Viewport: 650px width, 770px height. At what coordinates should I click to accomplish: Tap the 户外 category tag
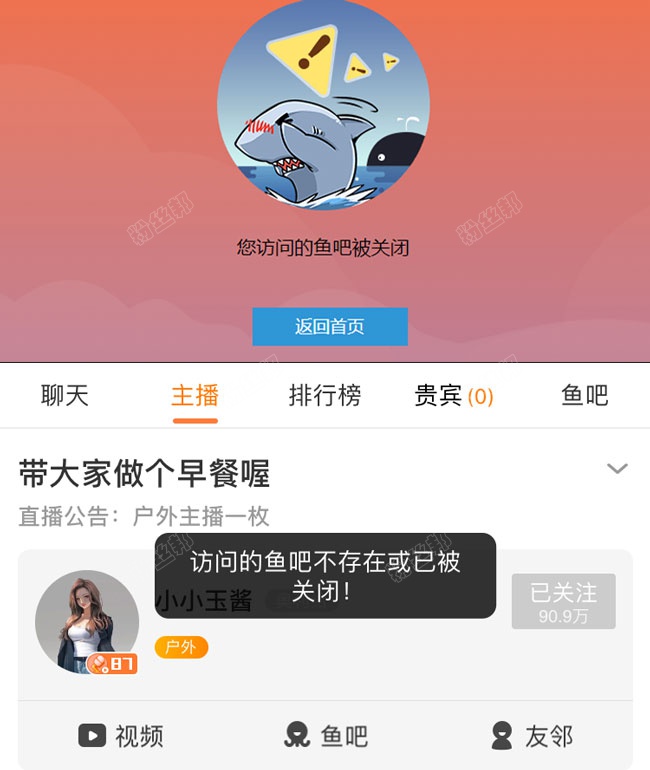(x=181, y=648)
